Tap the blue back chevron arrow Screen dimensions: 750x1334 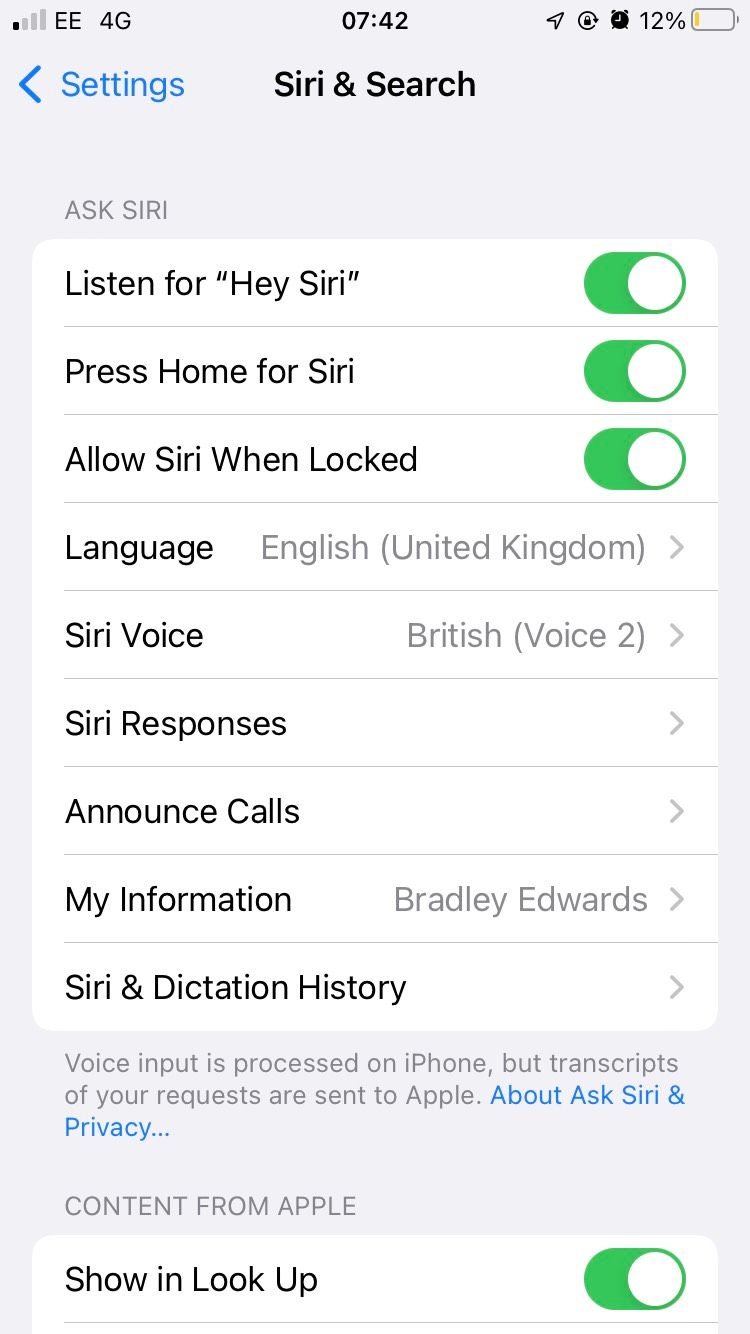pyautogui.click(x=29, y=86)
